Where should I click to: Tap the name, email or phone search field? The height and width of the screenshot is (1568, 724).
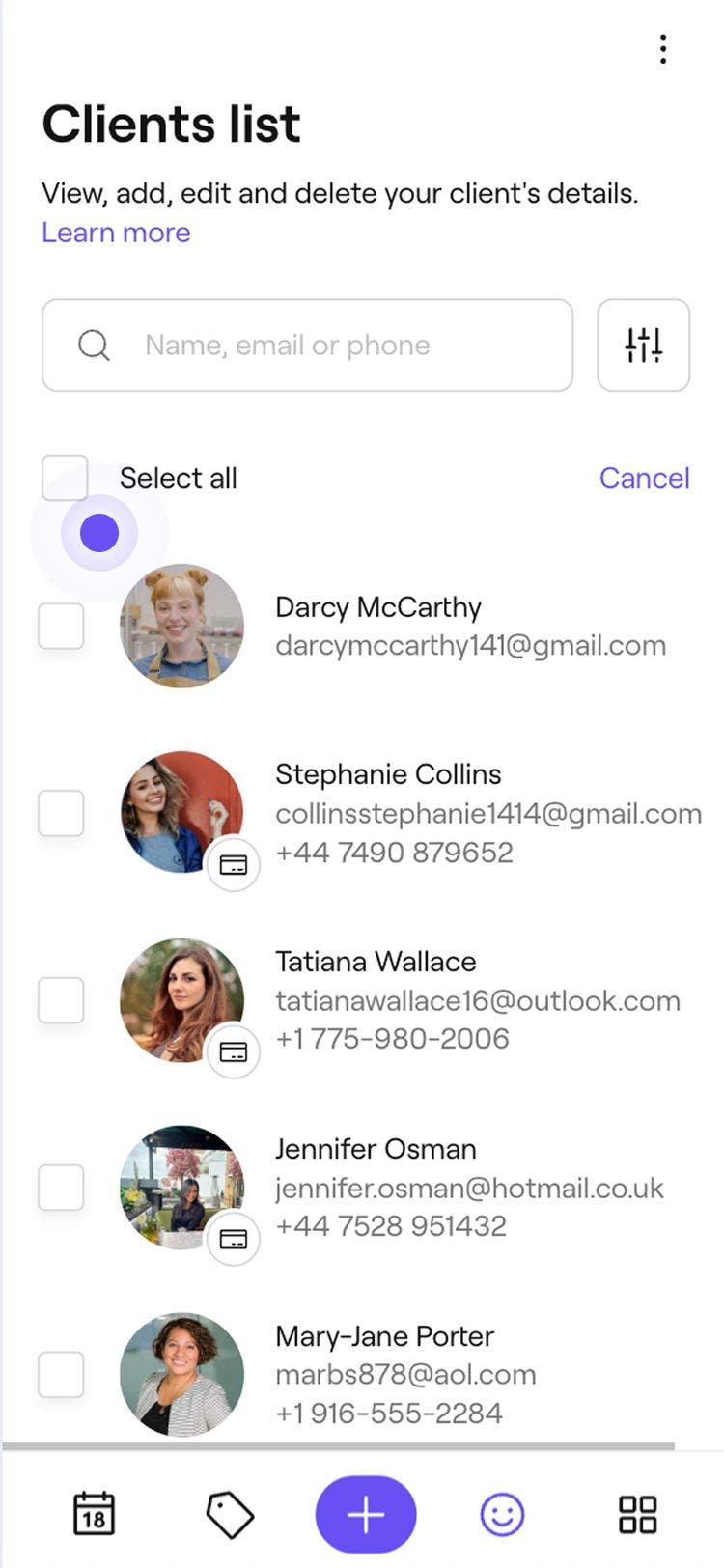307,346
